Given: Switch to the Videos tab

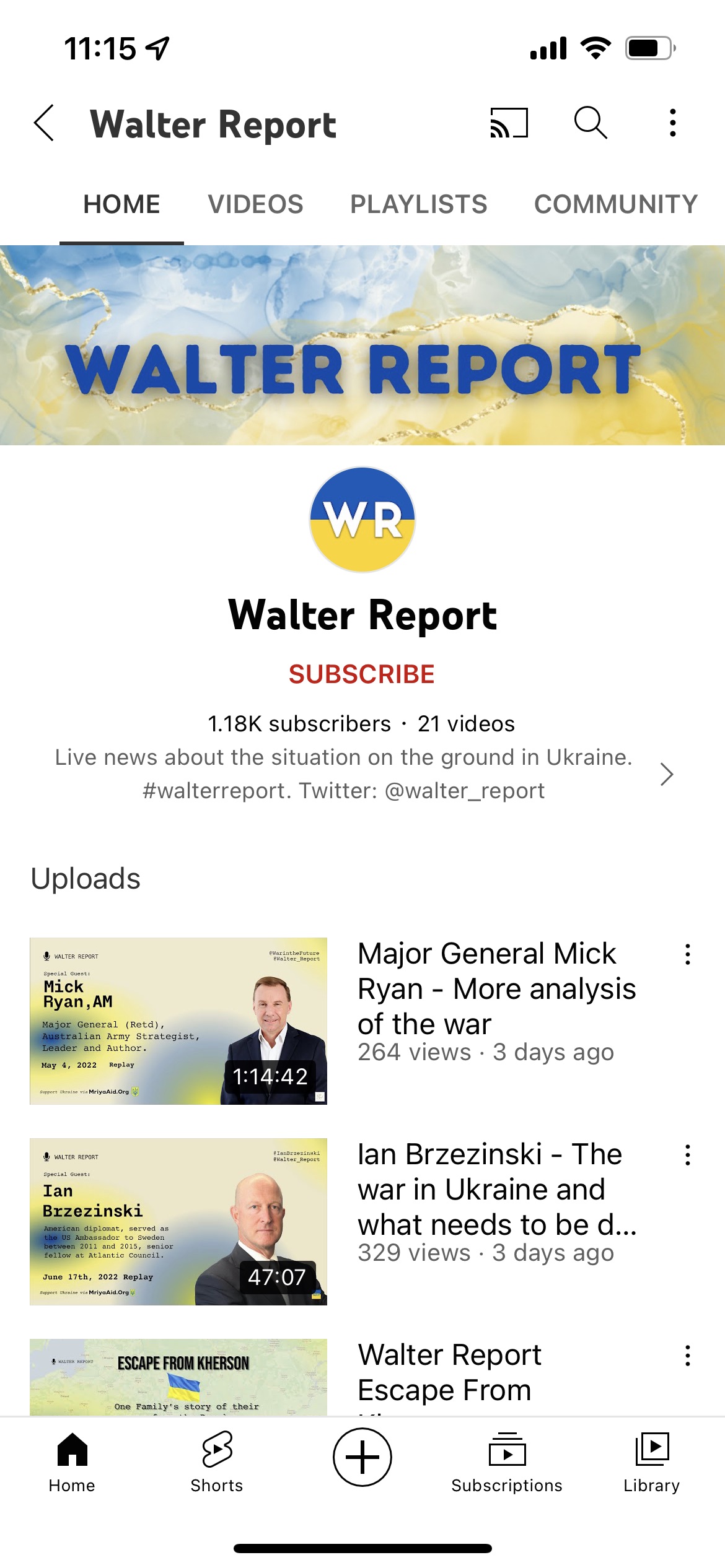Looking at the screenshot, I should point(255,204).
